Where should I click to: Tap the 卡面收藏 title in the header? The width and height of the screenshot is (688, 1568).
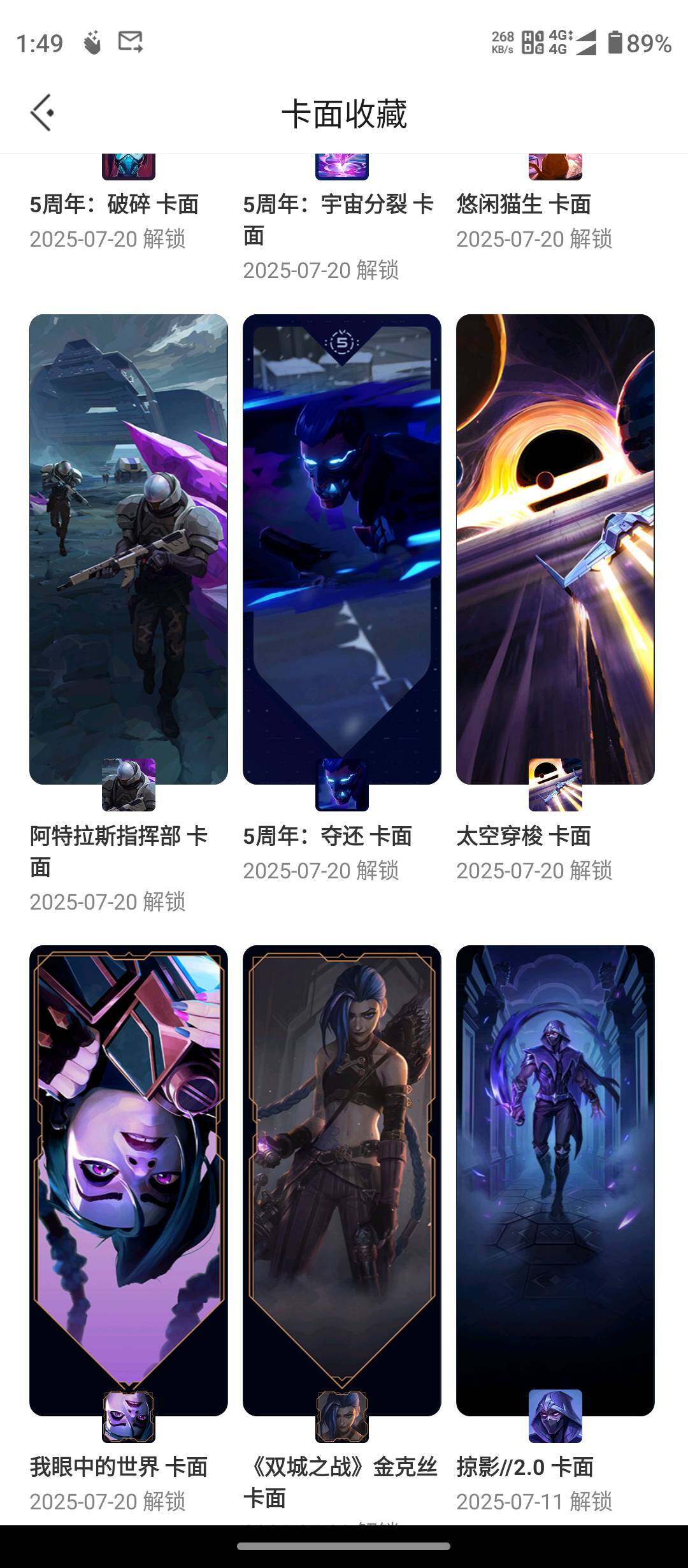(x=344, y=112)
